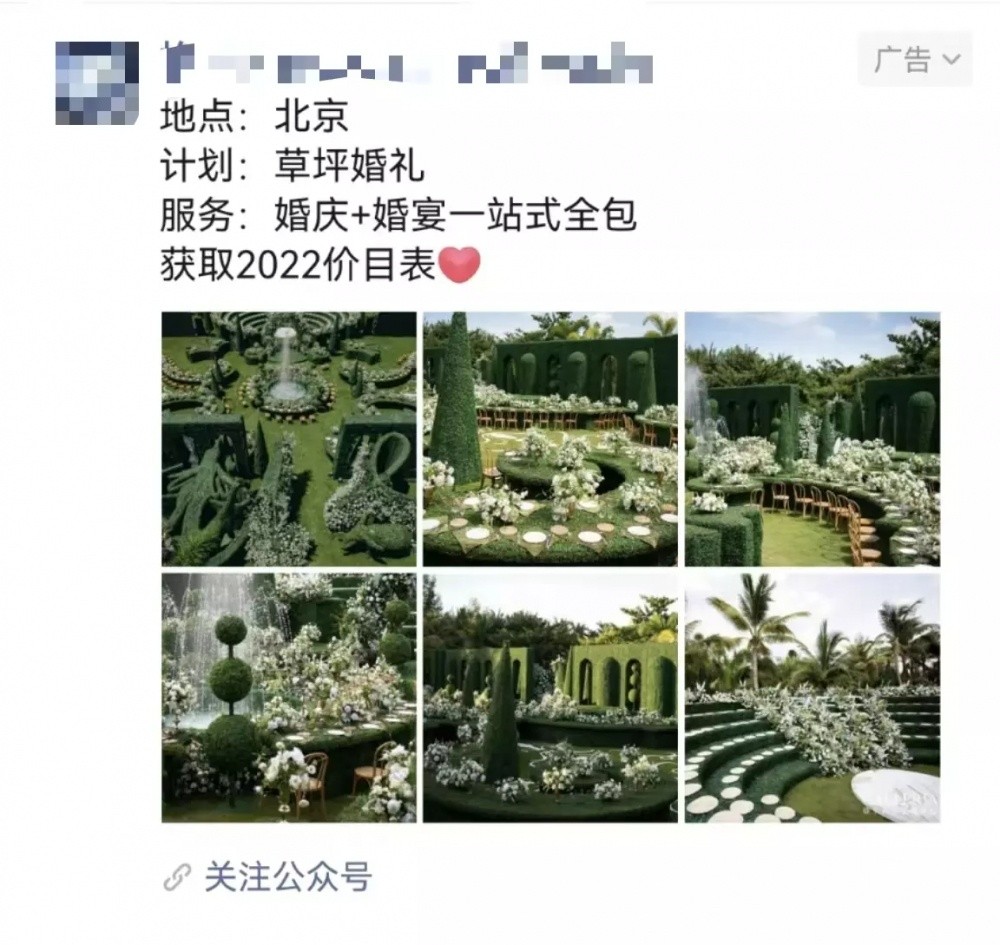View the curved table with wooden chairs
This screenshot has width=1000, height=945.
(812, 438)
